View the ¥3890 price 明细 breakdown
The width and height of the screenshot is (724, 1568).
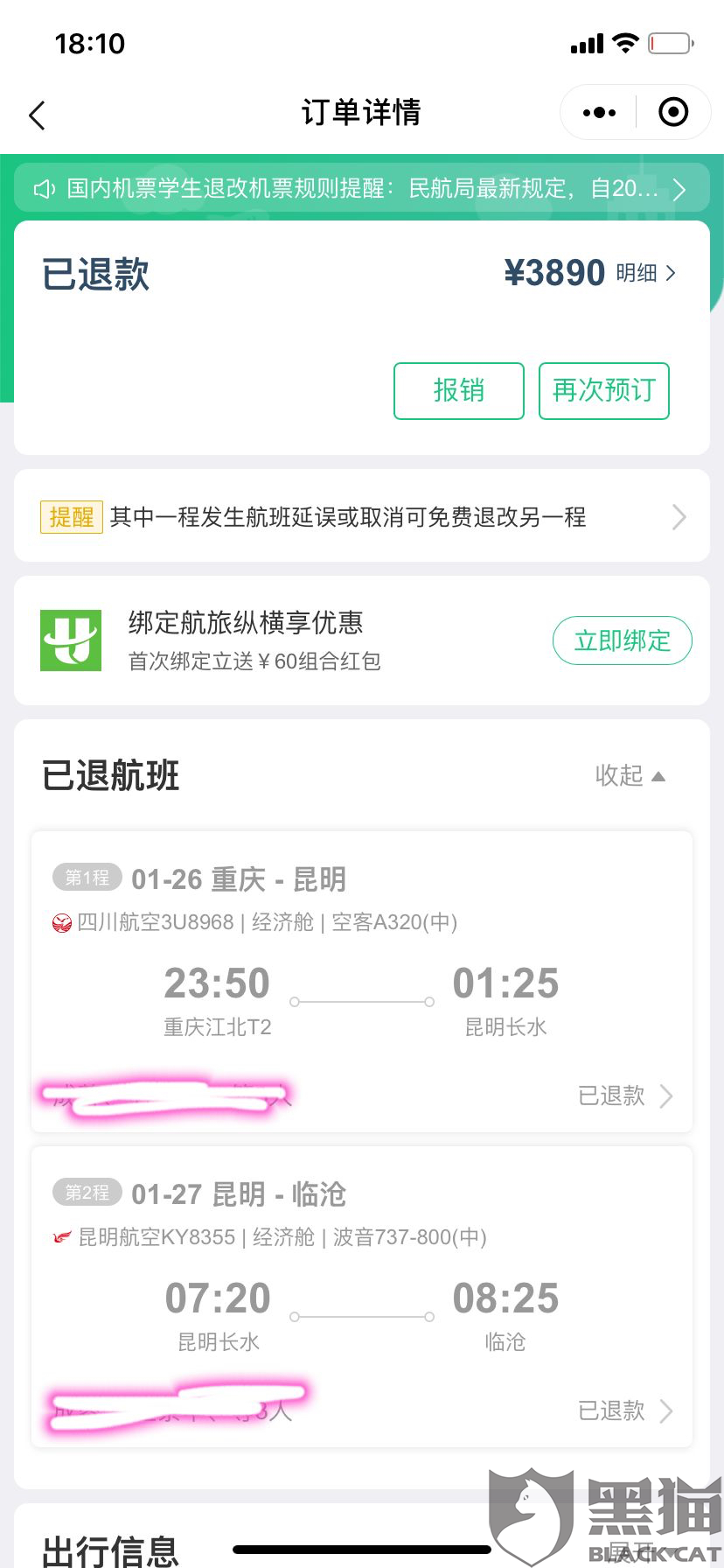pos(646,273)
